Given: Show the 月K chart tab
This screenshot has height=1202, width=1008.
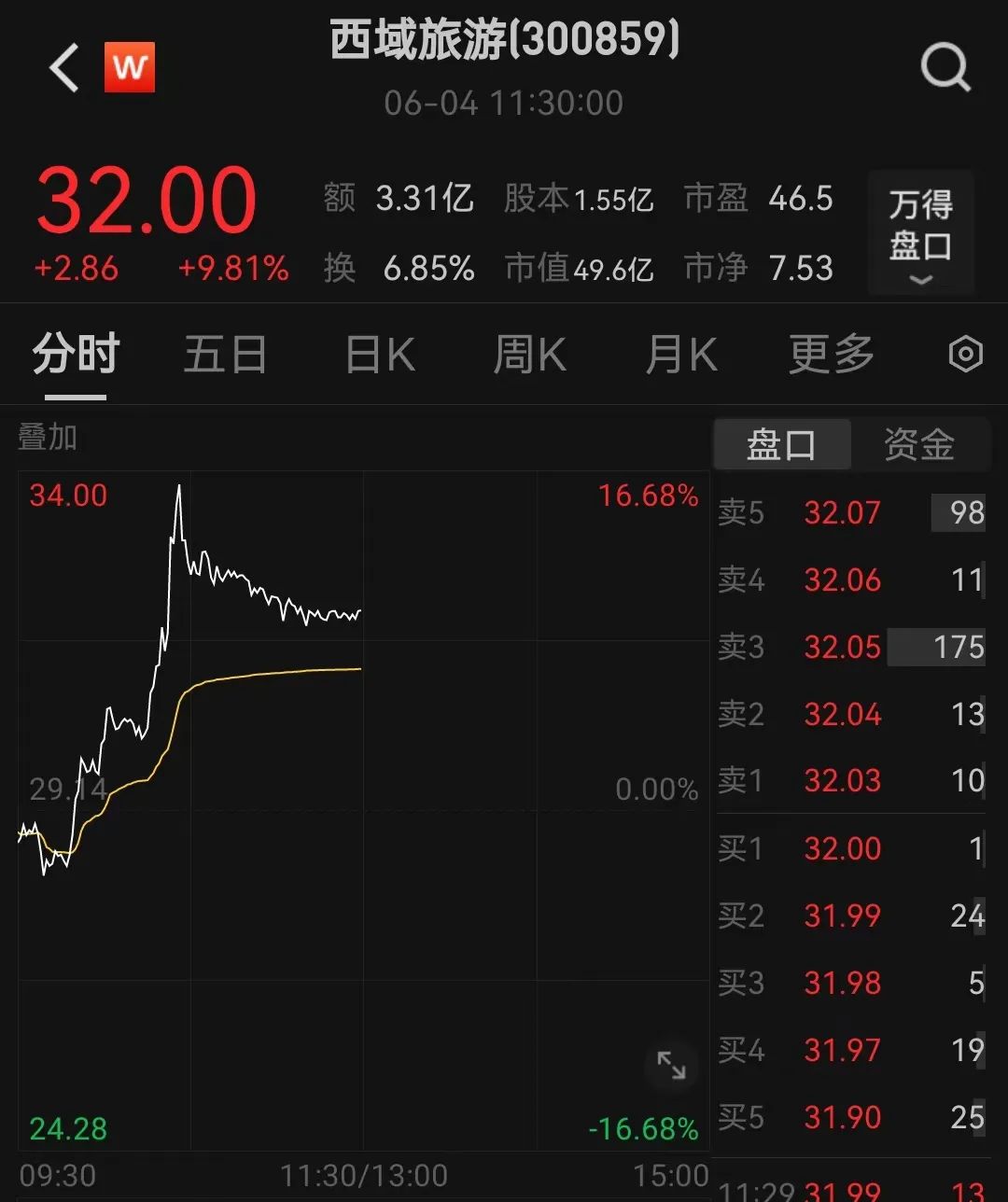Looking at the screenshot, I should click(x=681, y=356).
